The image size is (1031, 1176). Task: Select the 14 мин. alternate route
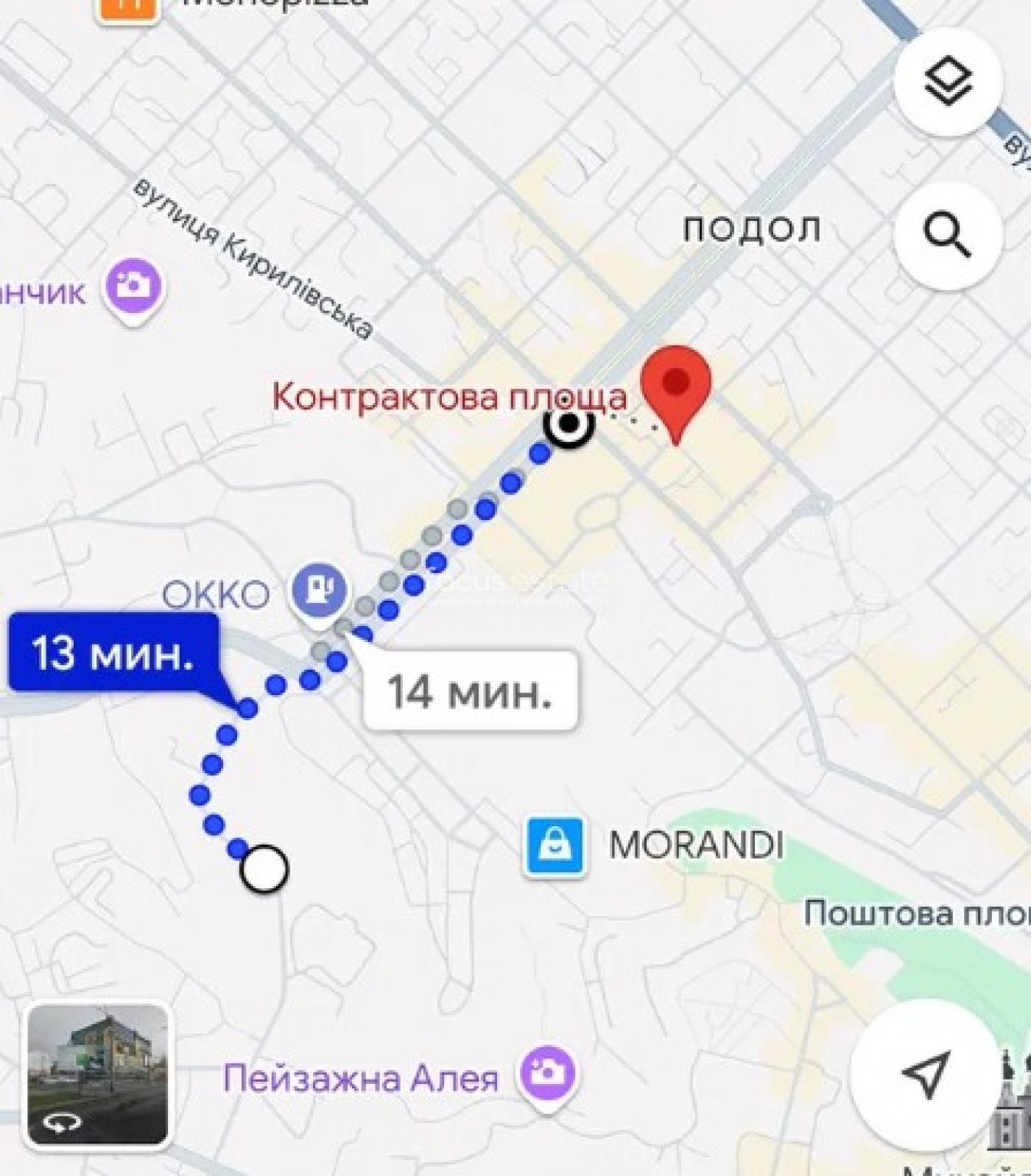470,691
